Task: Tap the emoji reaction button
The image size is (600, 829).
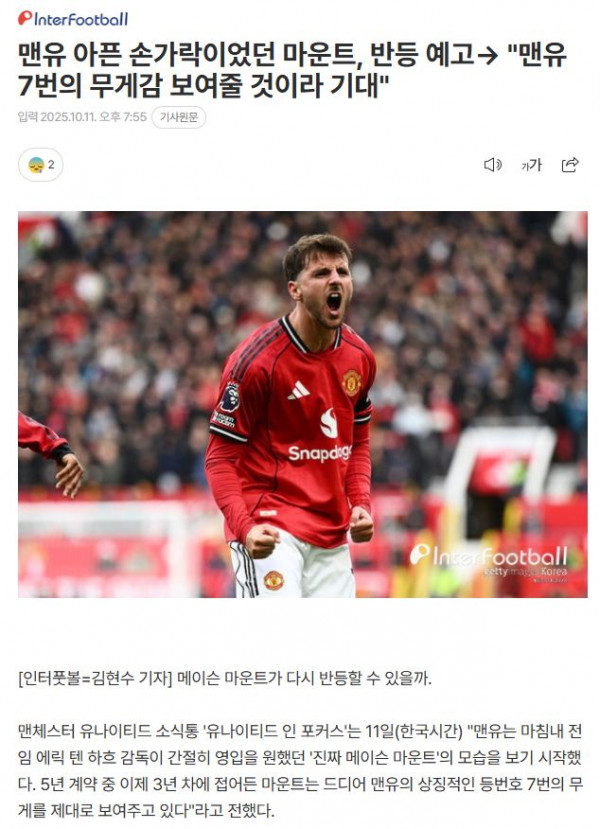Action: tap(41, 165)
